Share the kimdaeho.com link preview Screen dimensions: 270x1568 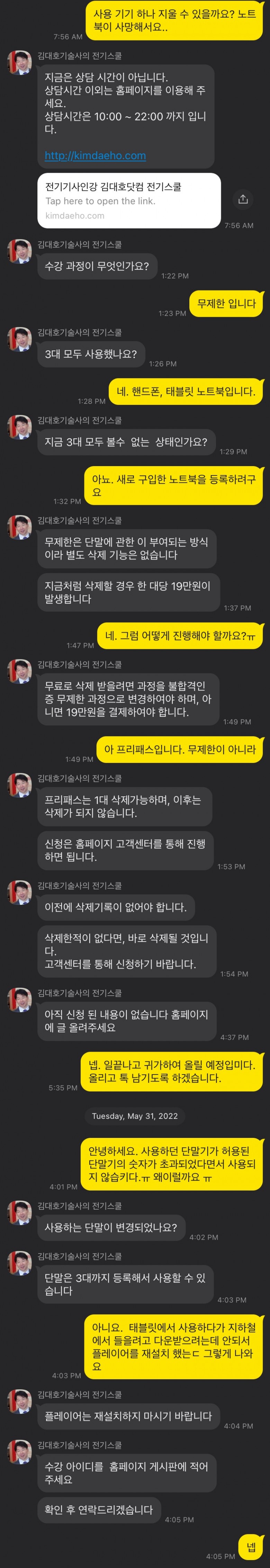243,199
